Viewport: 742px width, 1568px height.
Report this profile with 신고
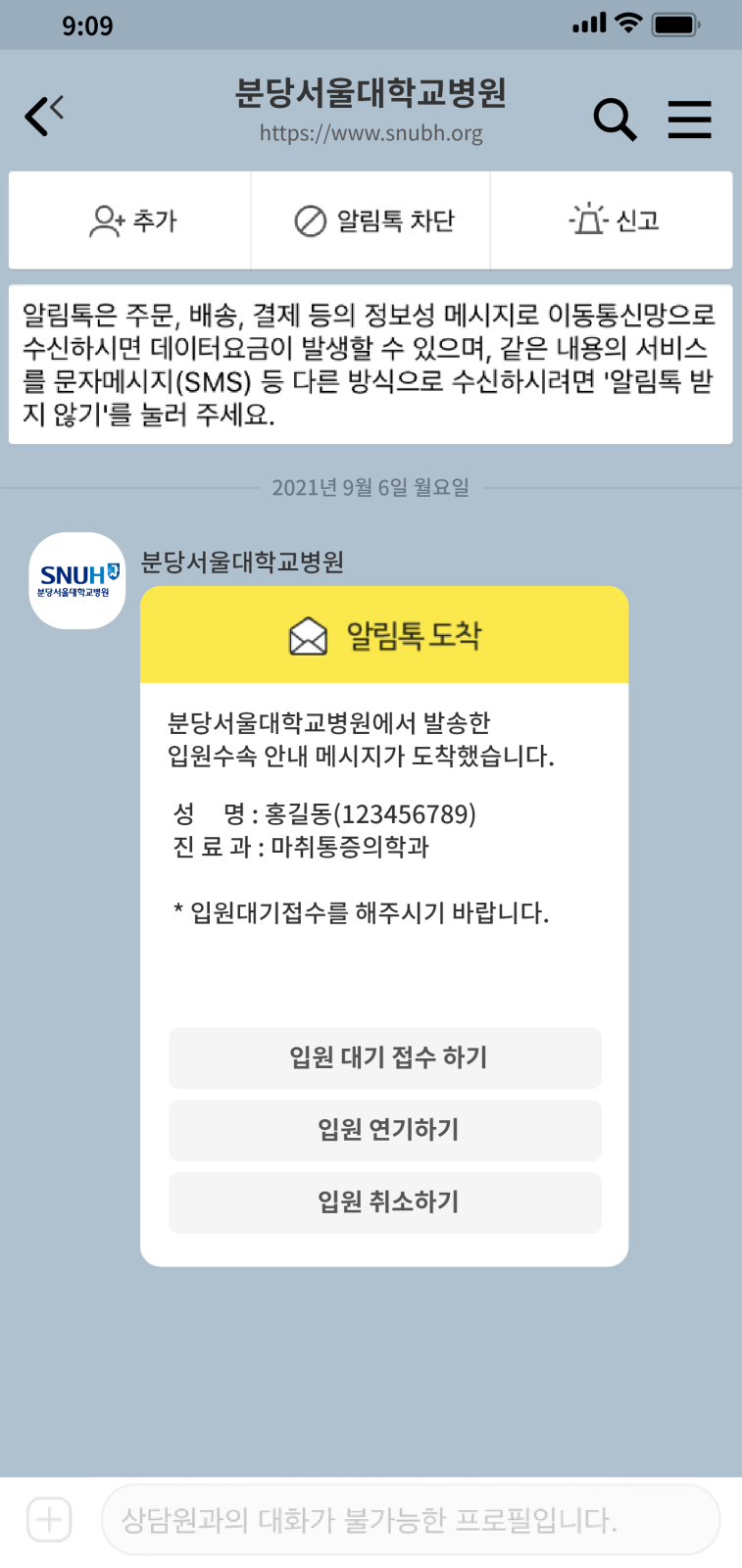coord(614,220)
